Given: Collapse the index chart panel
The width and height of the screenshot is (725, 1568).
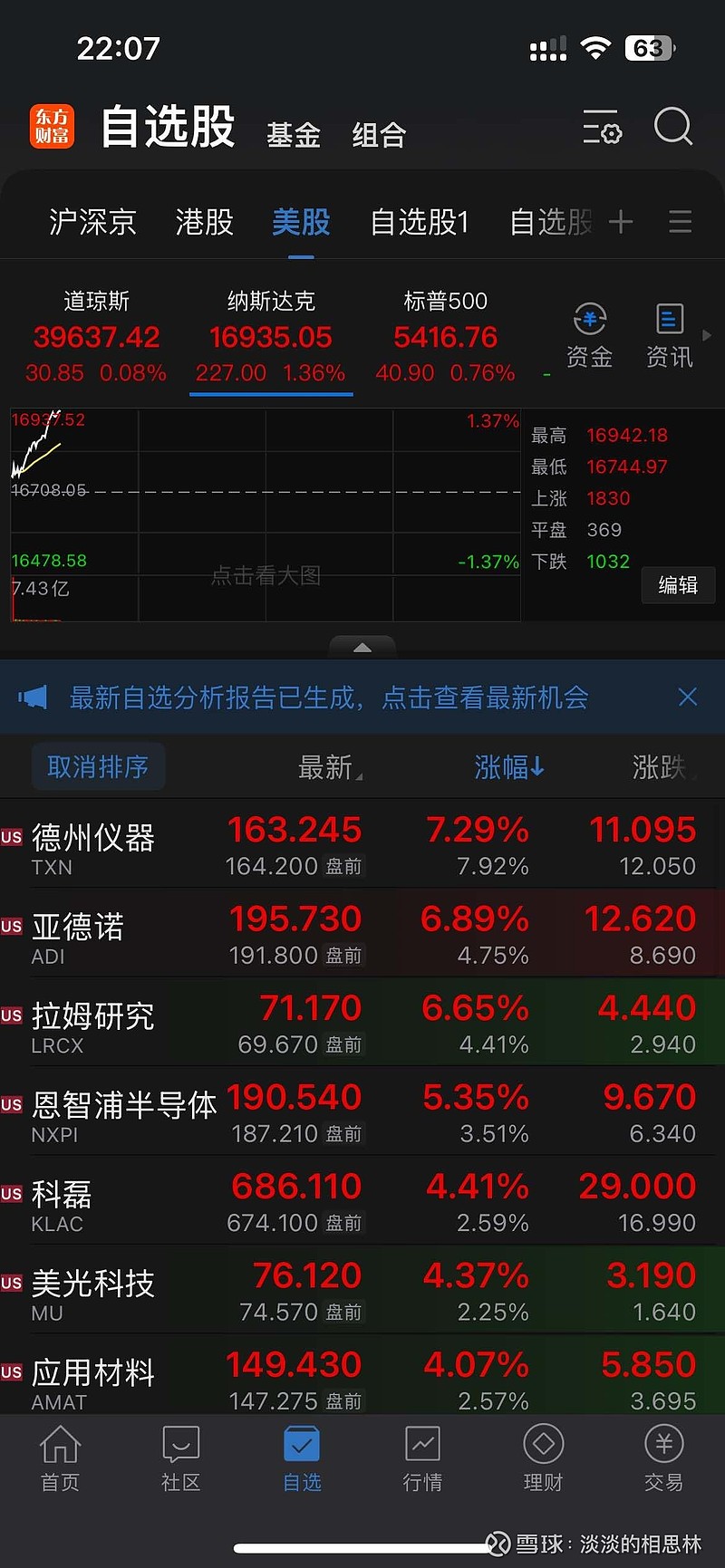Looking at the screenshot, I should tap(362, 647).
